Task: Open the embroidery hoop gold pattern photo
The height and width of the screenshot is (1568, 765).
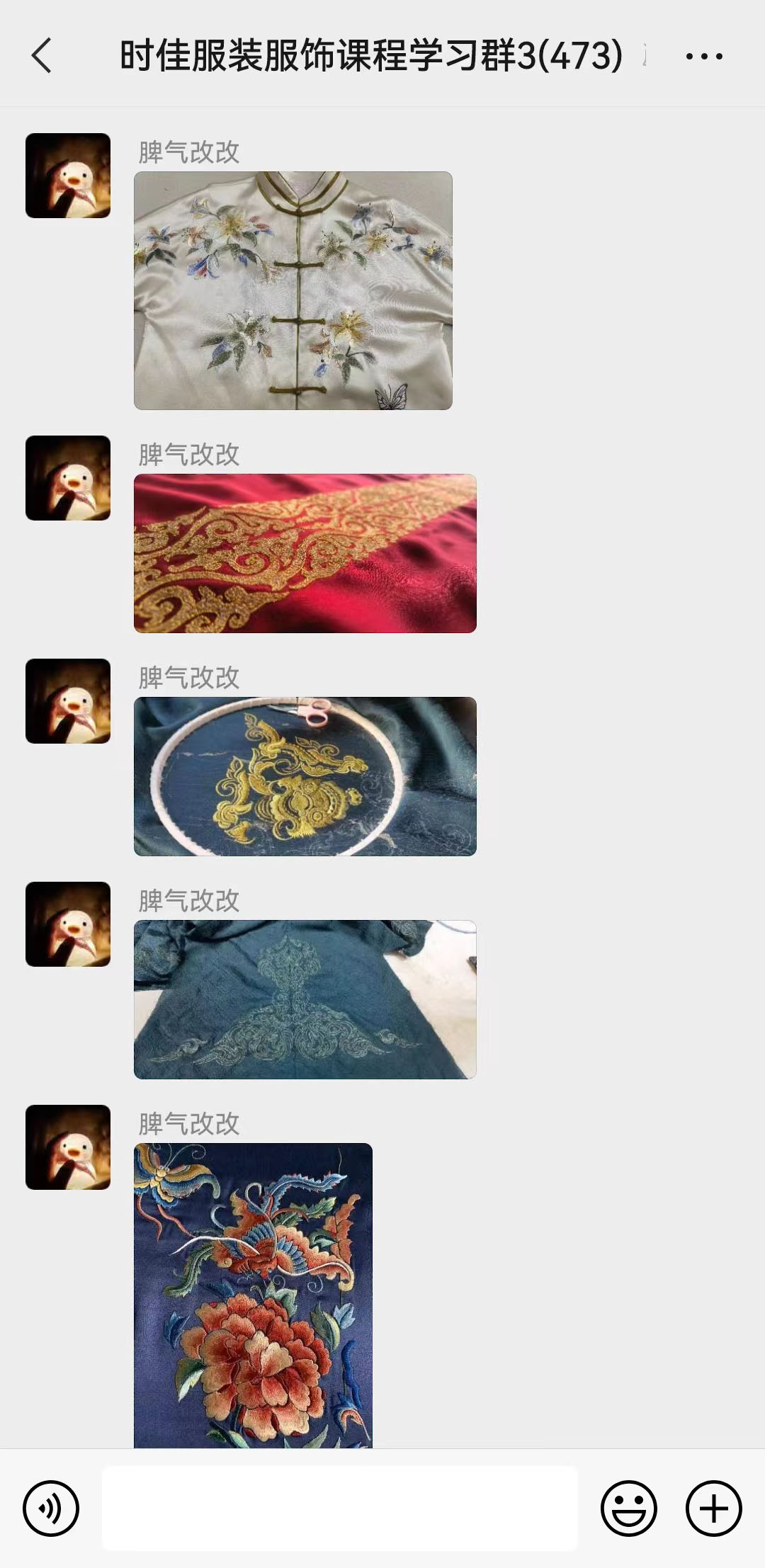Action: [x=305, y=776]
